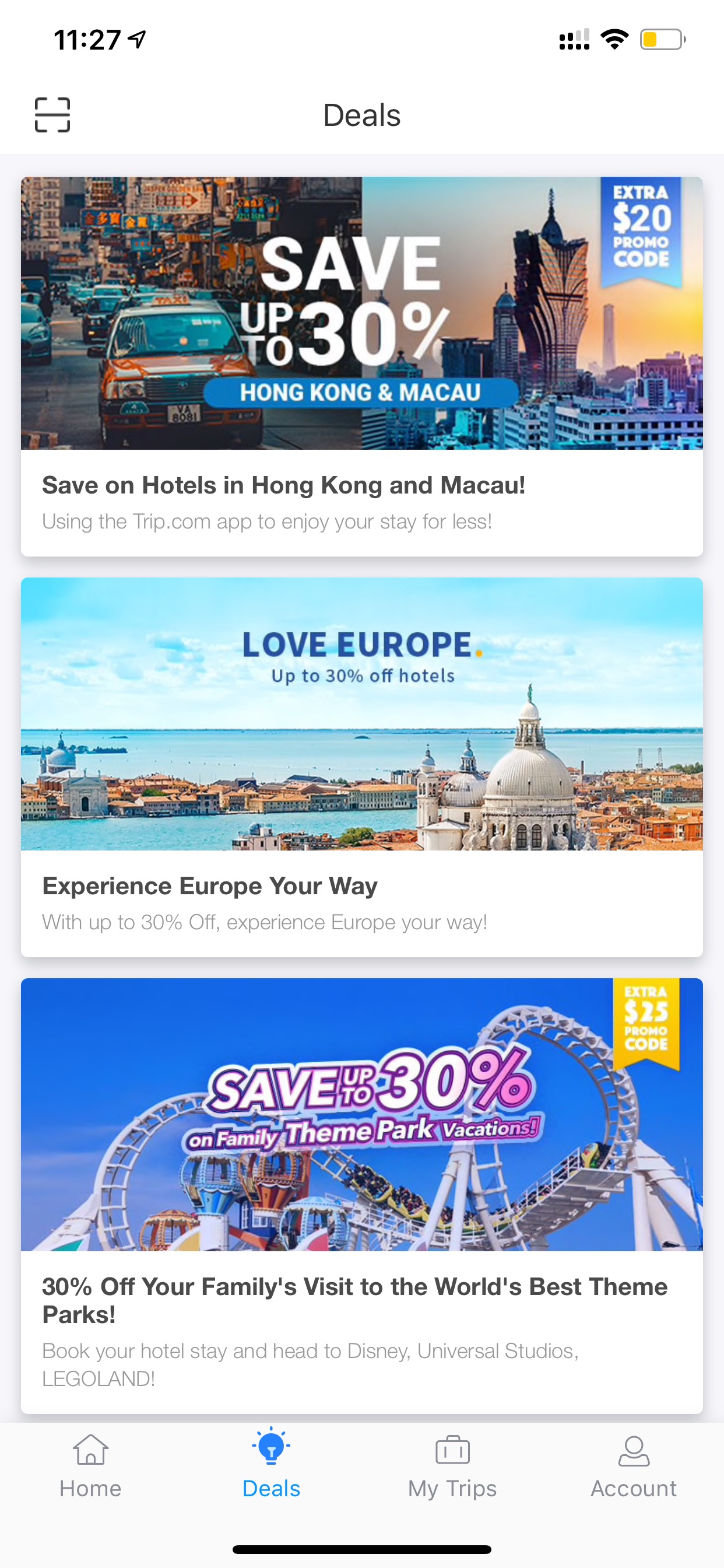View the Family Theme Parks 30% off deal
724x1568 pixels.
point(362,1195)
